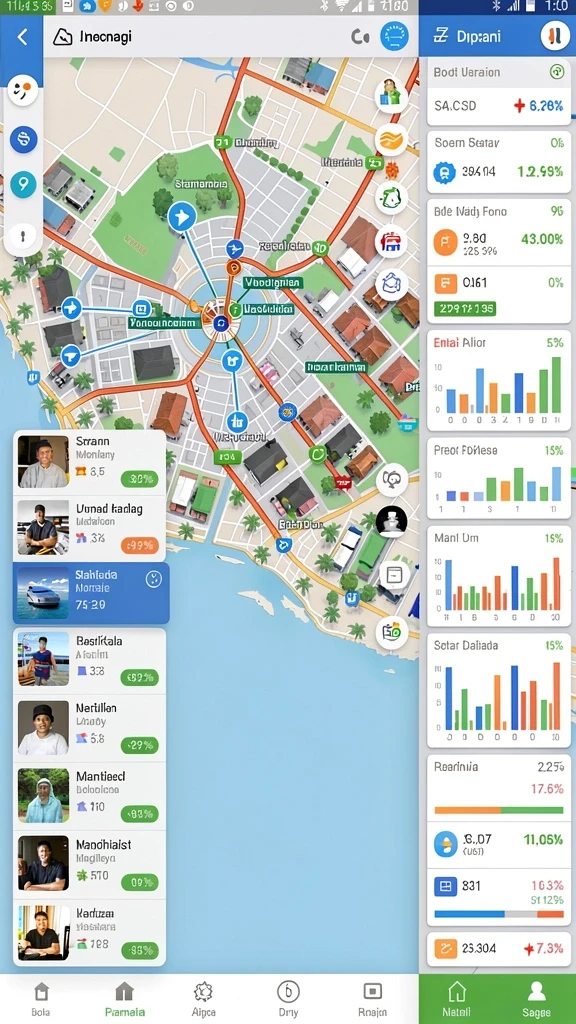This screenshot has width=576, height=1024.
Task: Tap the back arrow at top left
Action: pyautogui.click(x=22, y=37)
